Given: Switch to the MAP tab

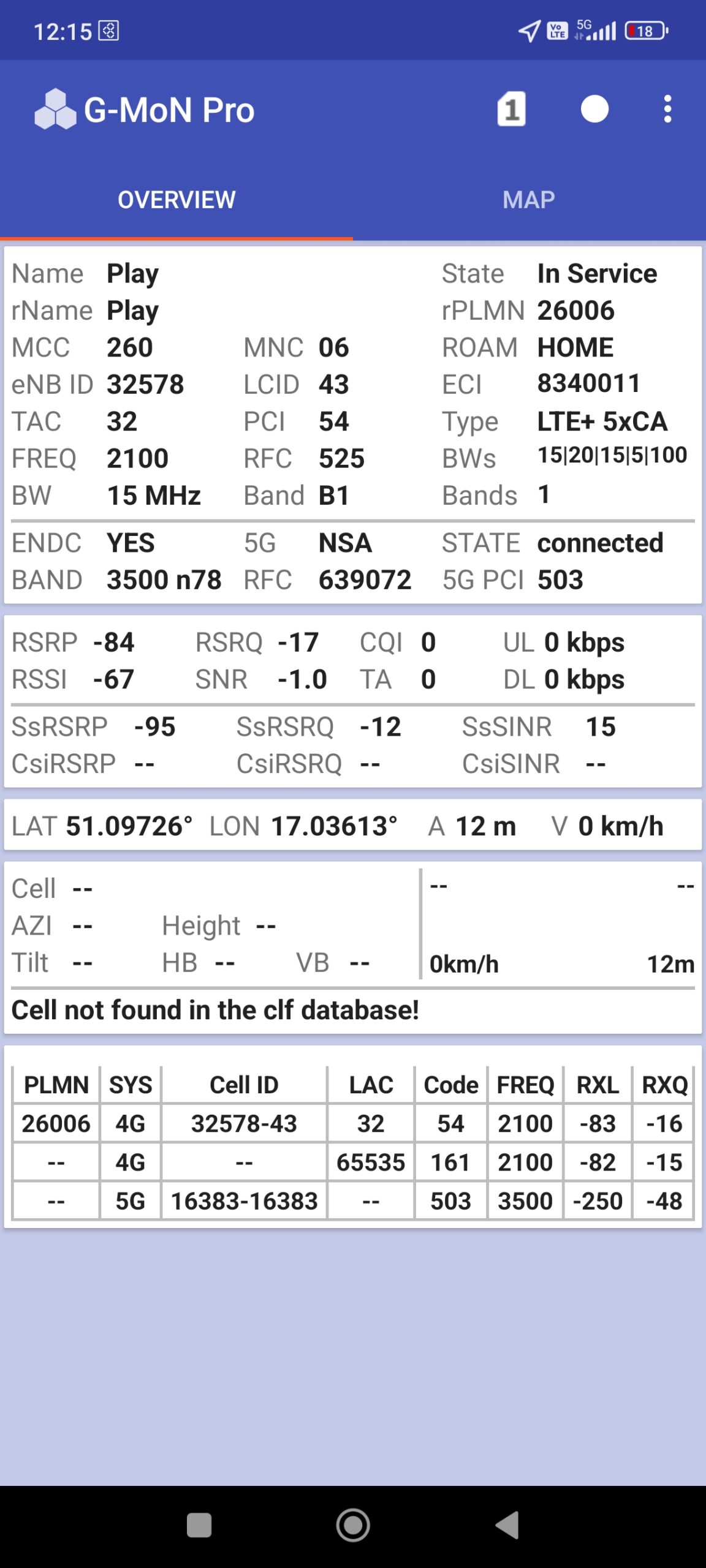Looking at the screenshot, I should point(528,200).
